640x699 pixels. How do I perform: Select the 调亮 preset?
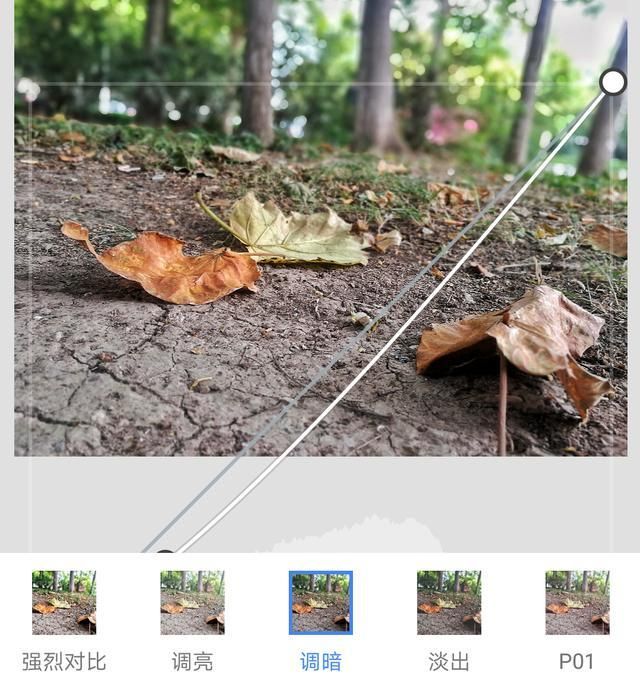click(x=192, y=603)
